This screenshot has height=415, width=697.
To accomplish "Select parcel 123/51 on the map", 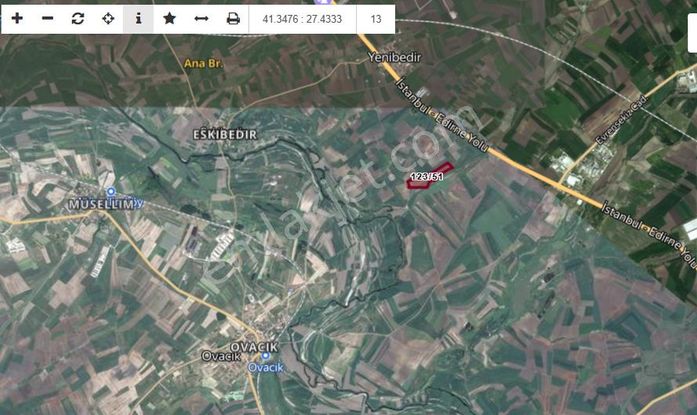I will click(x=428, y=176).
